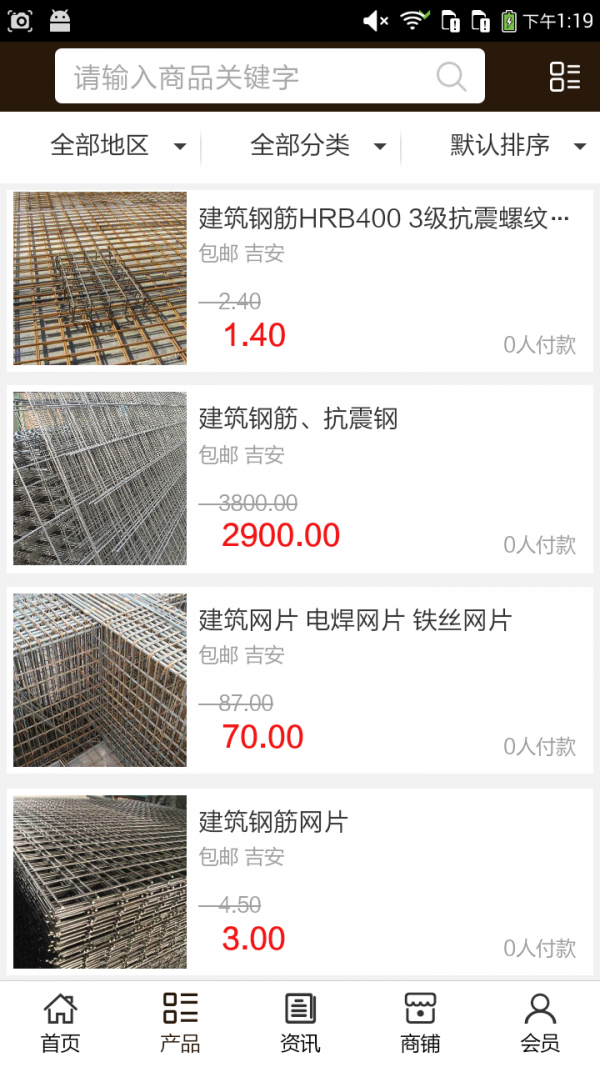600x1067 pixels.
Task: Tap the magnifier search icon
Action: point(451,77)
